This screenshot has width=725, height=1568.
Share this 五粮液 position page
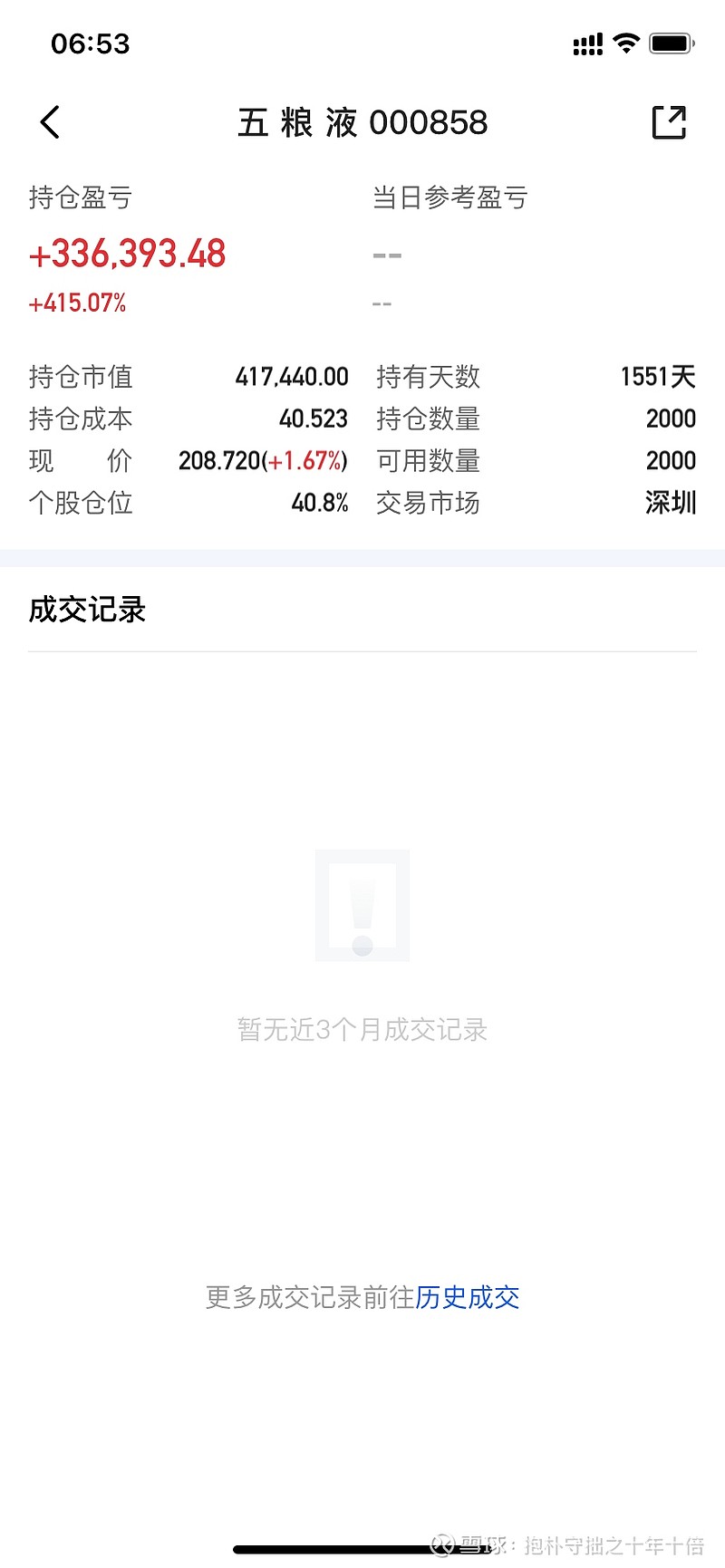670,122
